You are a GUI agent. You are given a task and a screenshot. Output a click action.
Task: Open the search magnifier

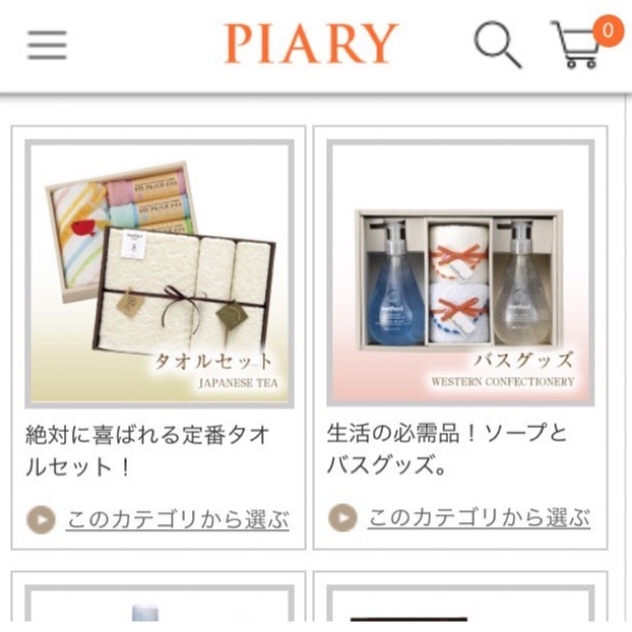coord(497,45)
